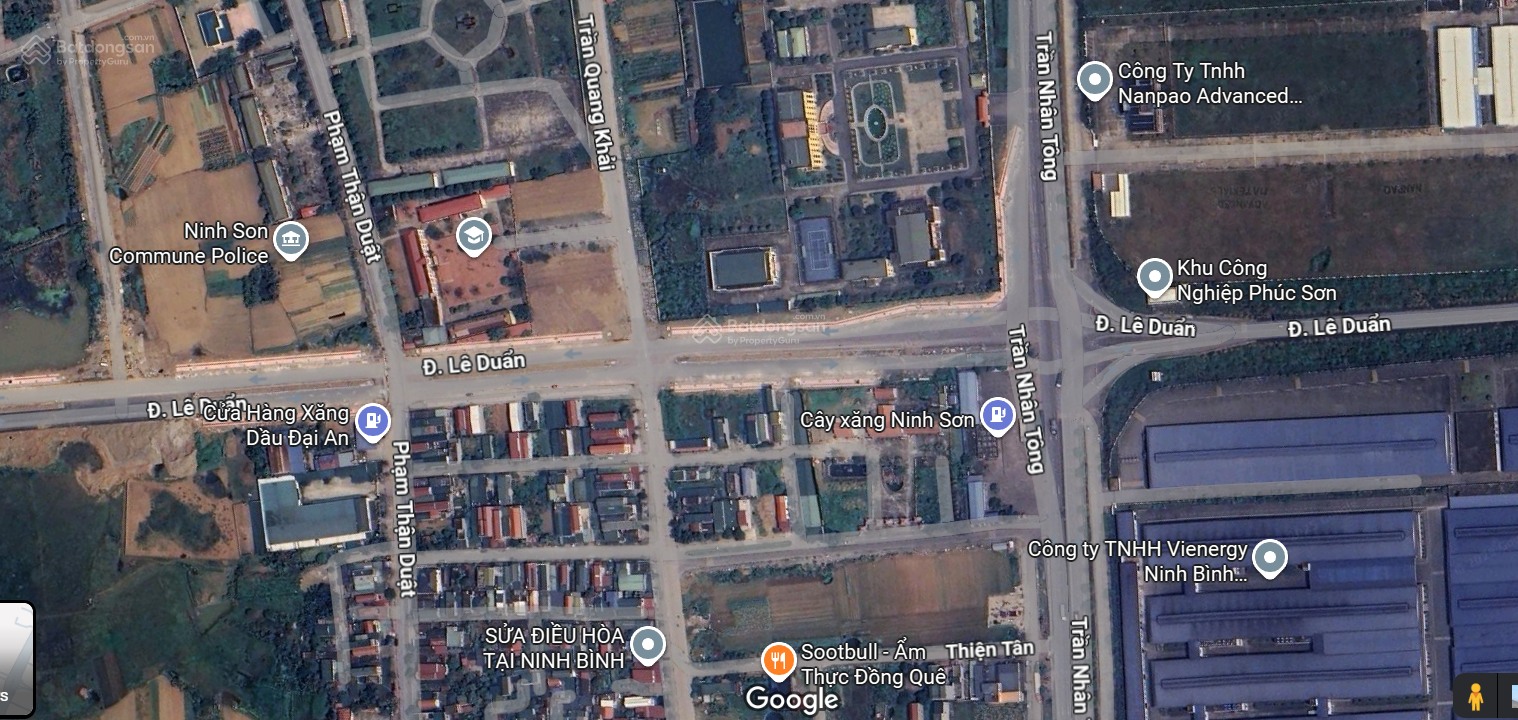Select the school pin beside Trần Quang Khải

pyautogui.click(x=473, y=235)
